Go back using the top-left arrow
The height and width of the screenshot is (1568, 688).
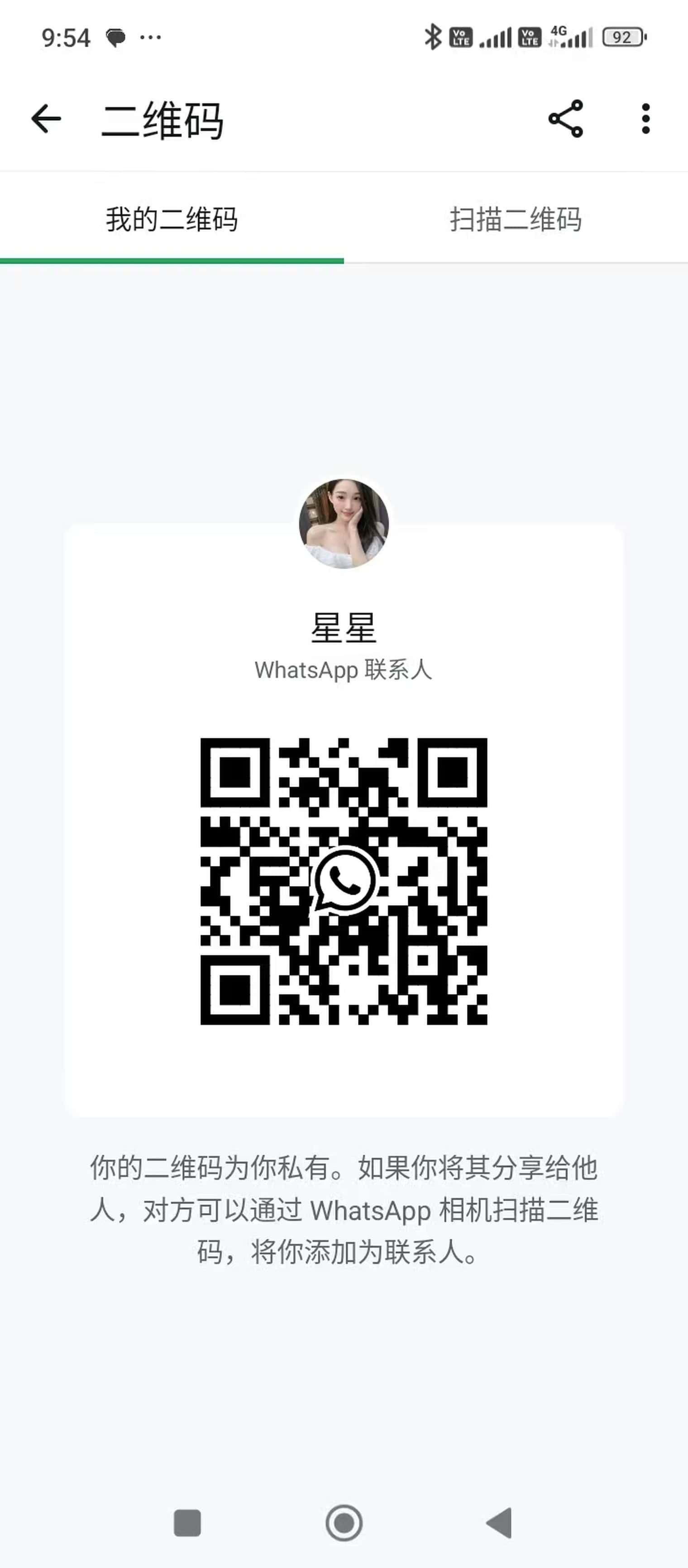click(x=46, y=119)
